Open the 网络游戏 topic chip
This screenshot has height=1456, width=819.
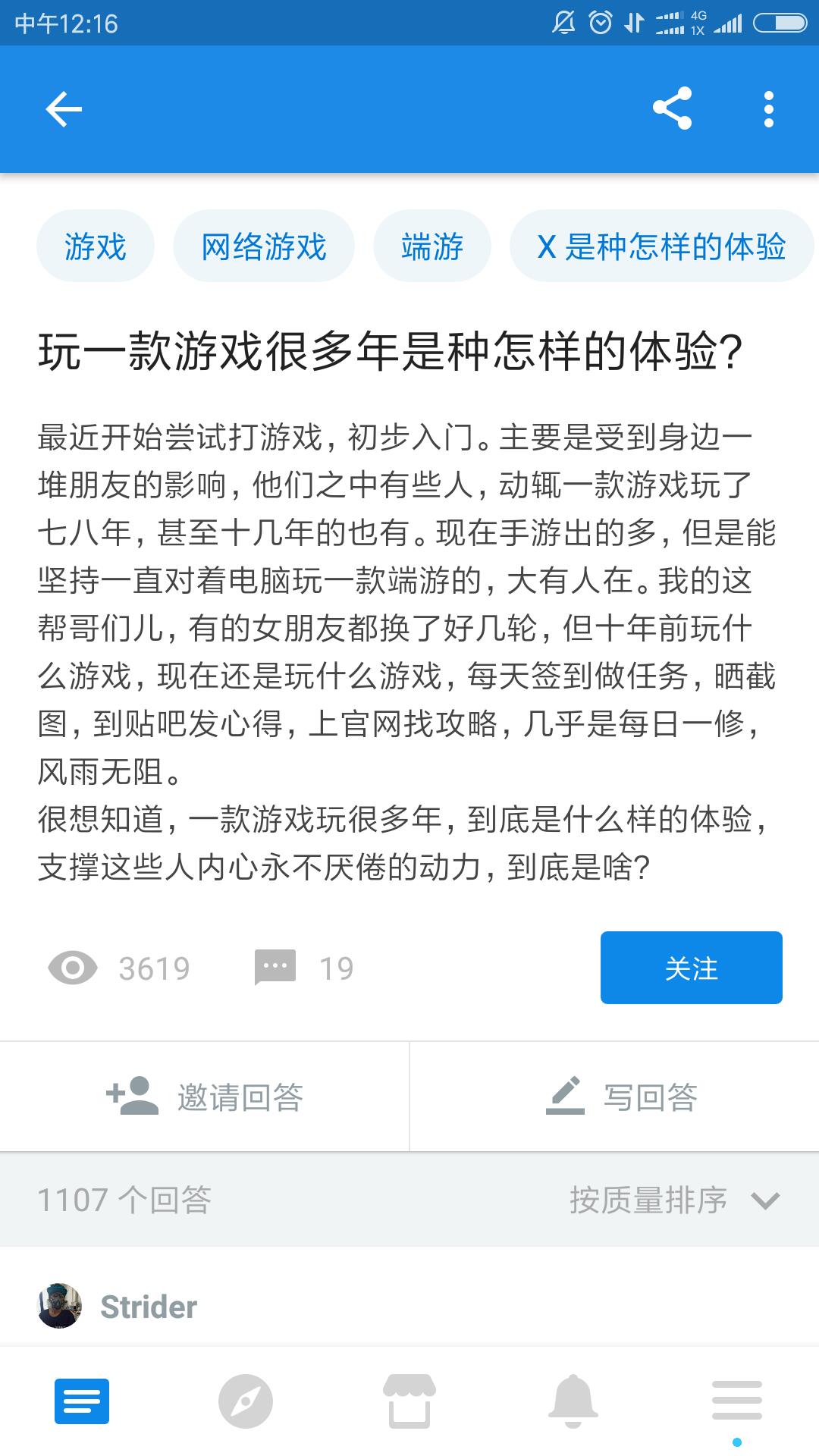[263, 246]
